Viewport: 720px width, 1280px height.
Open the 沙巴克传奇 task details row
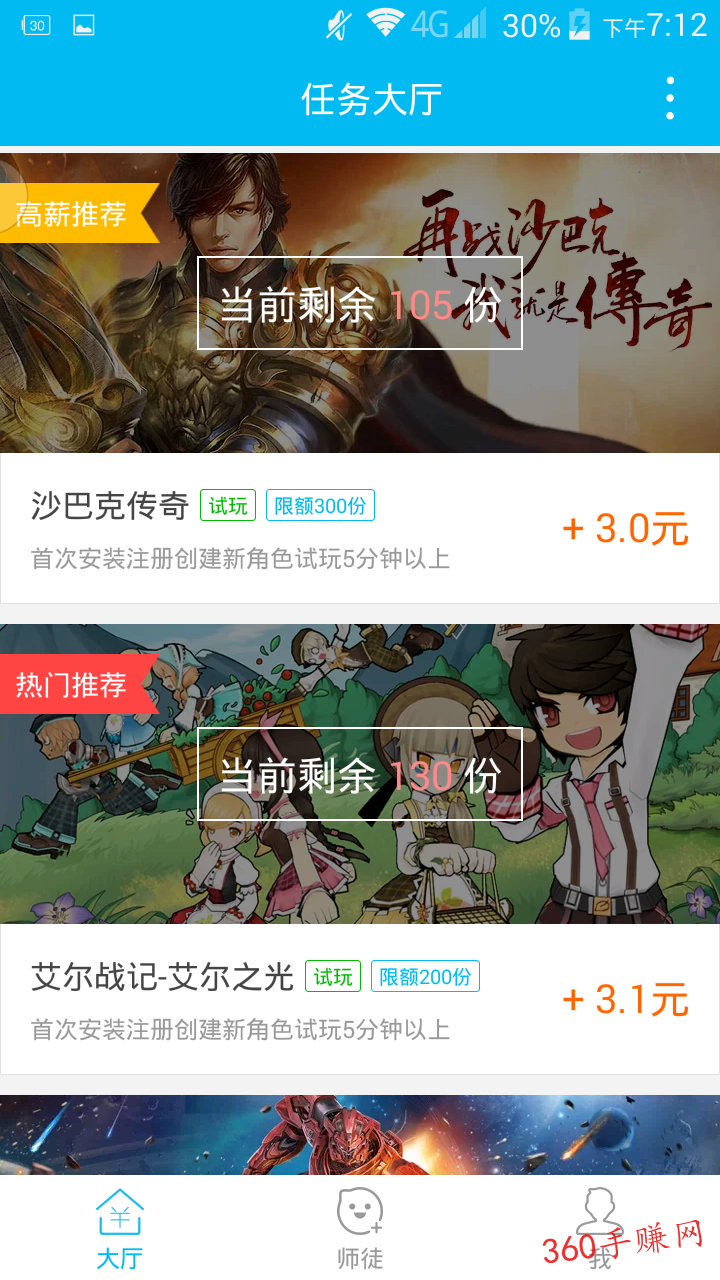(360, 528)
